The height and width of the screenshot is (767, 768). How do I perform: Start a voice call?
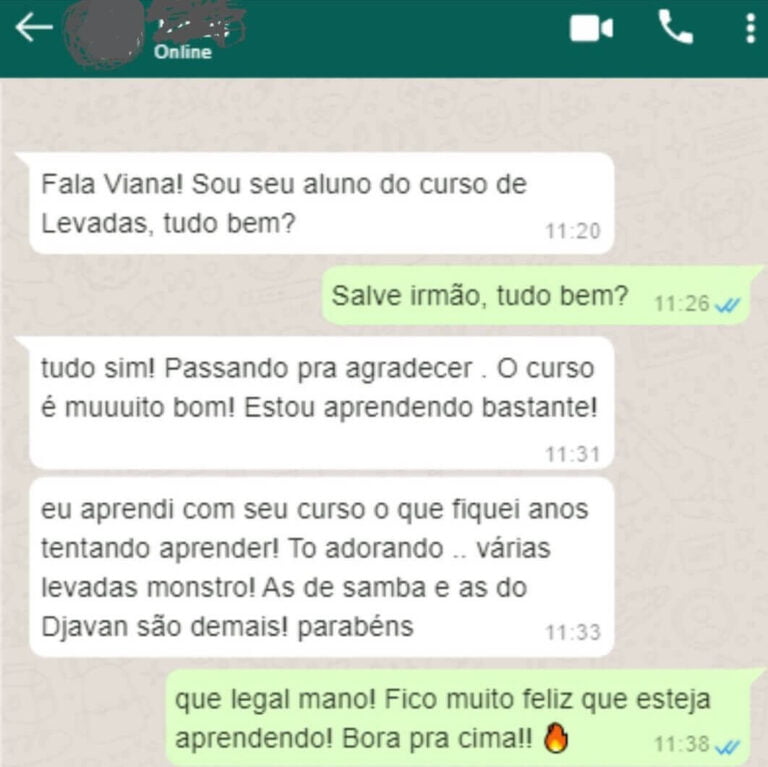675,27
